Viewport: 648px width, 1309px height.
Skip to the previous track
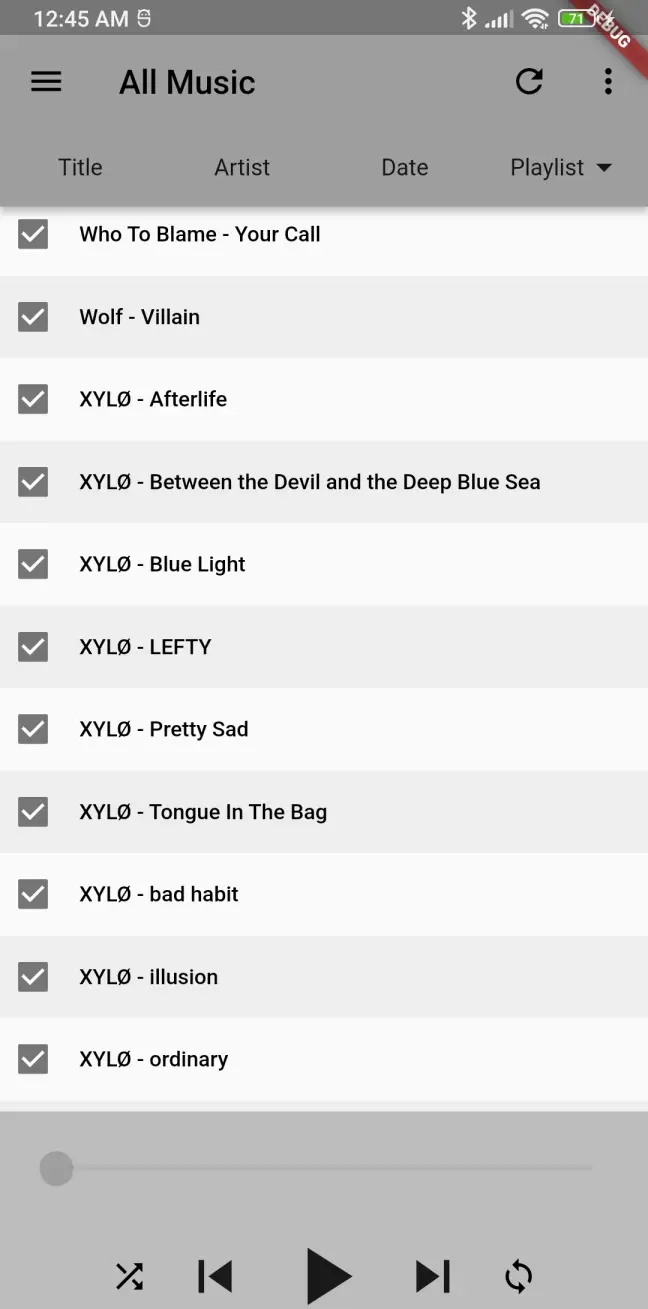tap(215, 1276)
